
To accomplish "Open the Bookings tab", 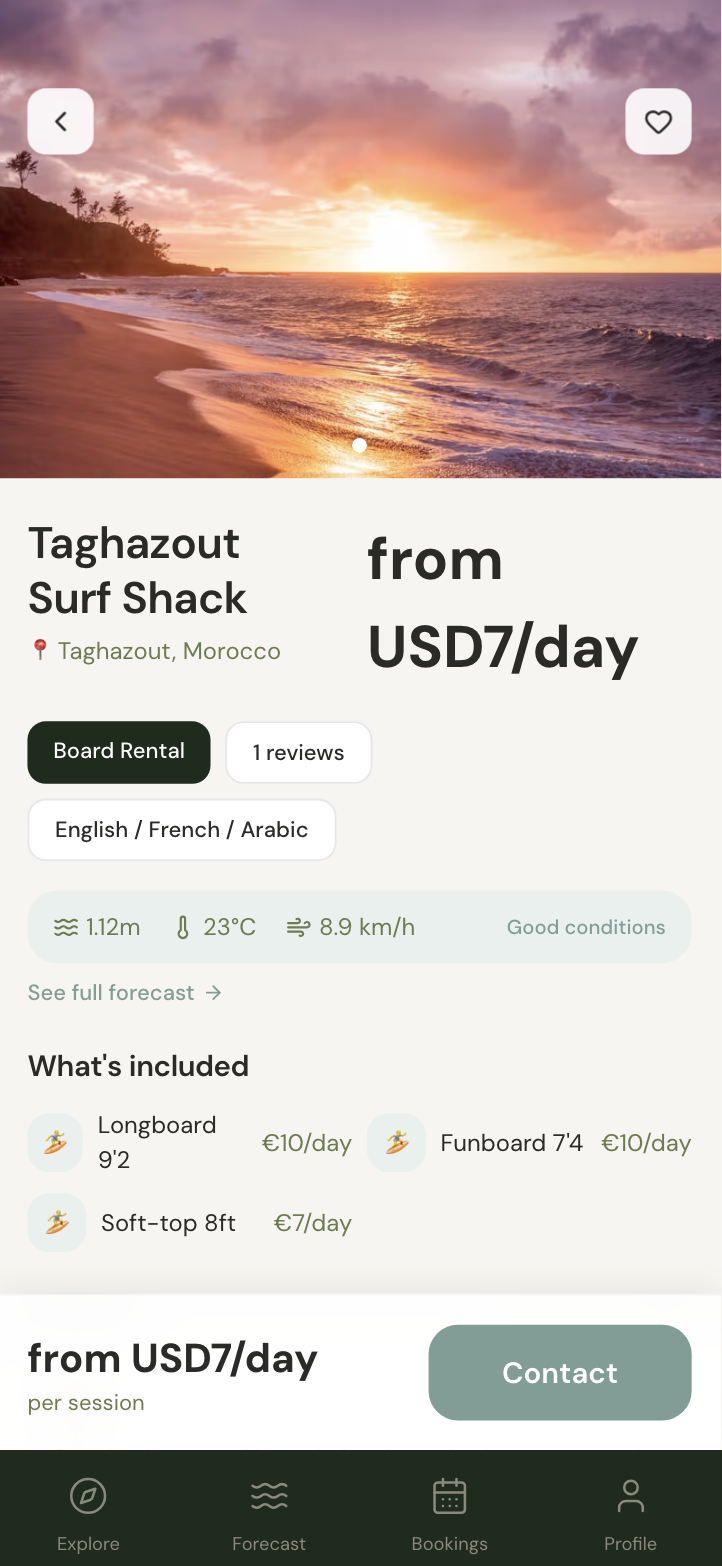I will [x=449, y=1514].
